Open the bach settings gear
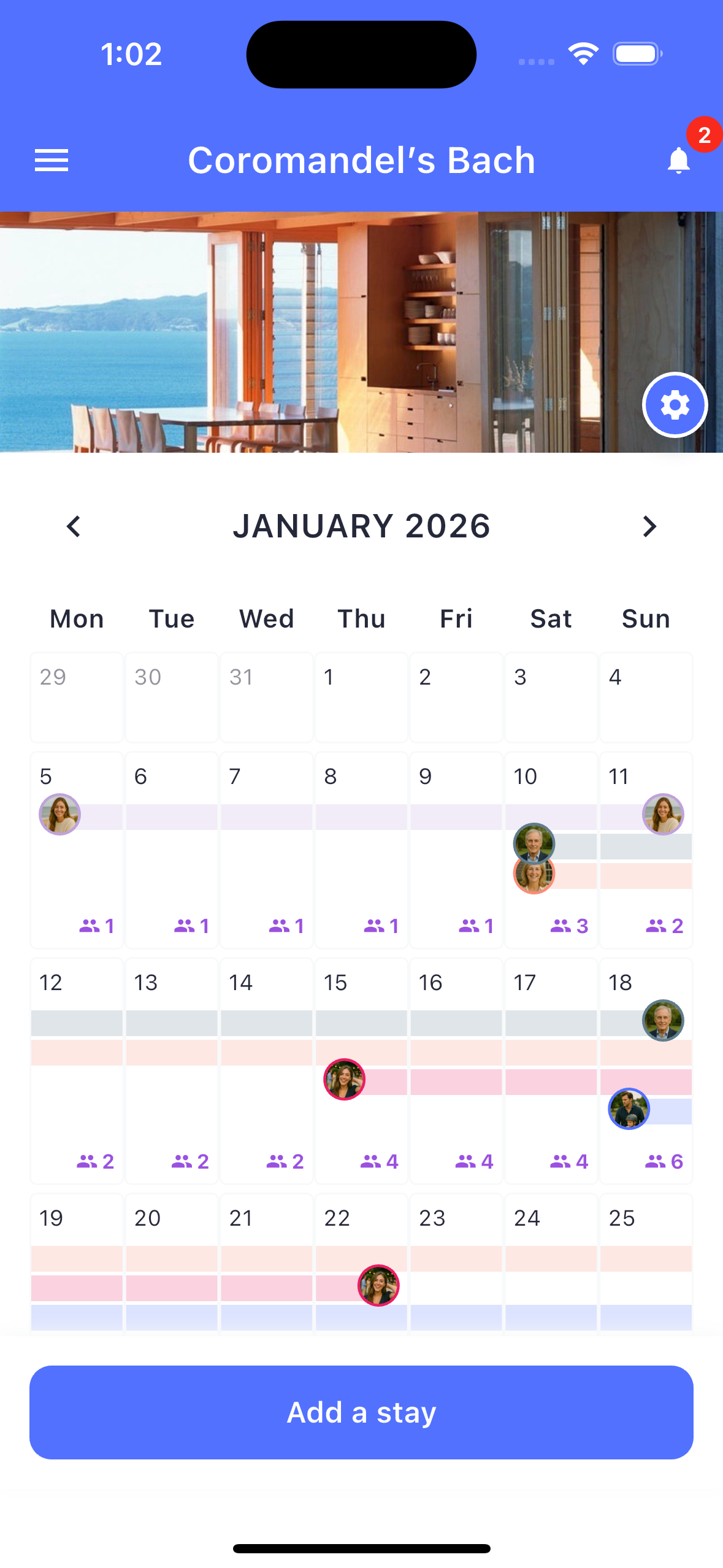The width and height of the screenshot is (723, 1568). (x=675, y=405)
